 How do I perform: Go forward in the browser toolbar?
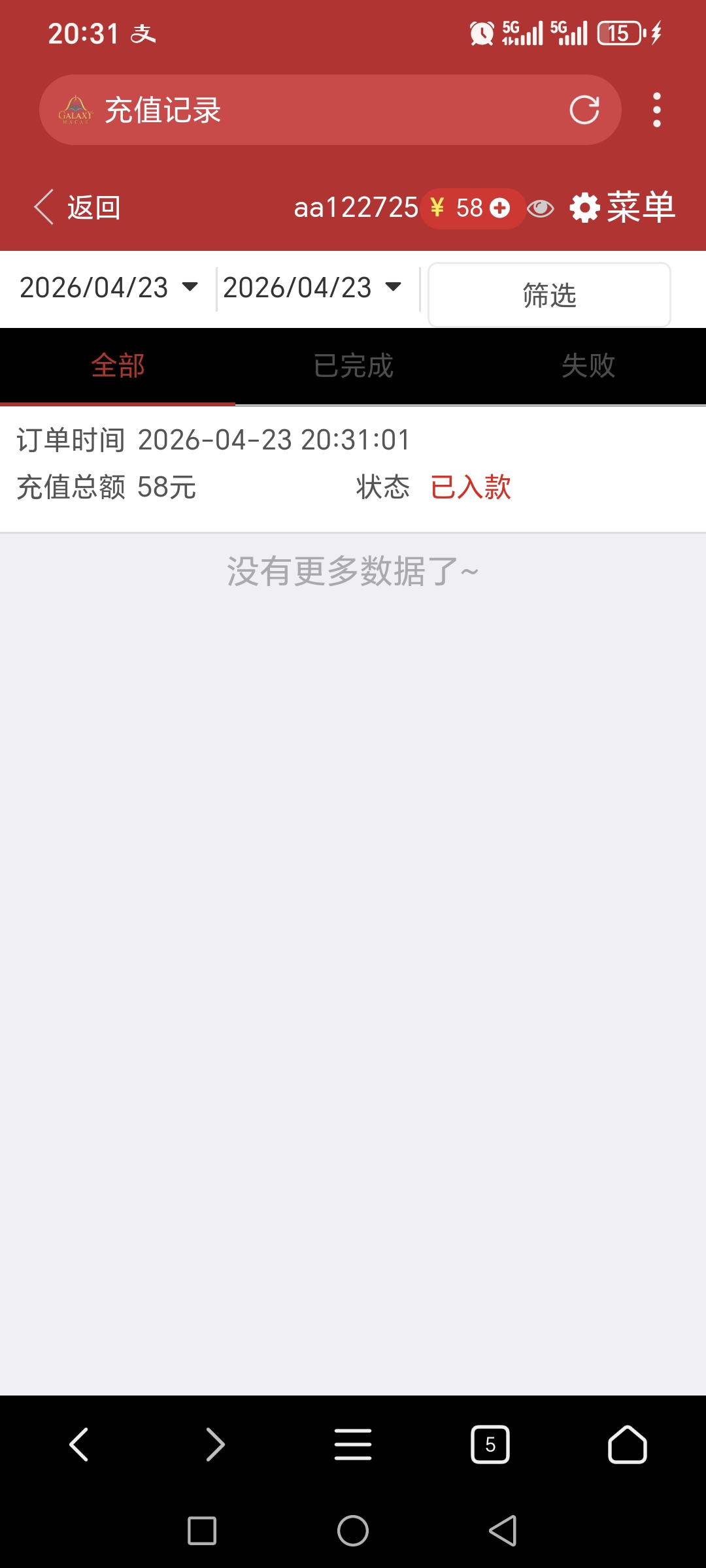(215, 1444)
